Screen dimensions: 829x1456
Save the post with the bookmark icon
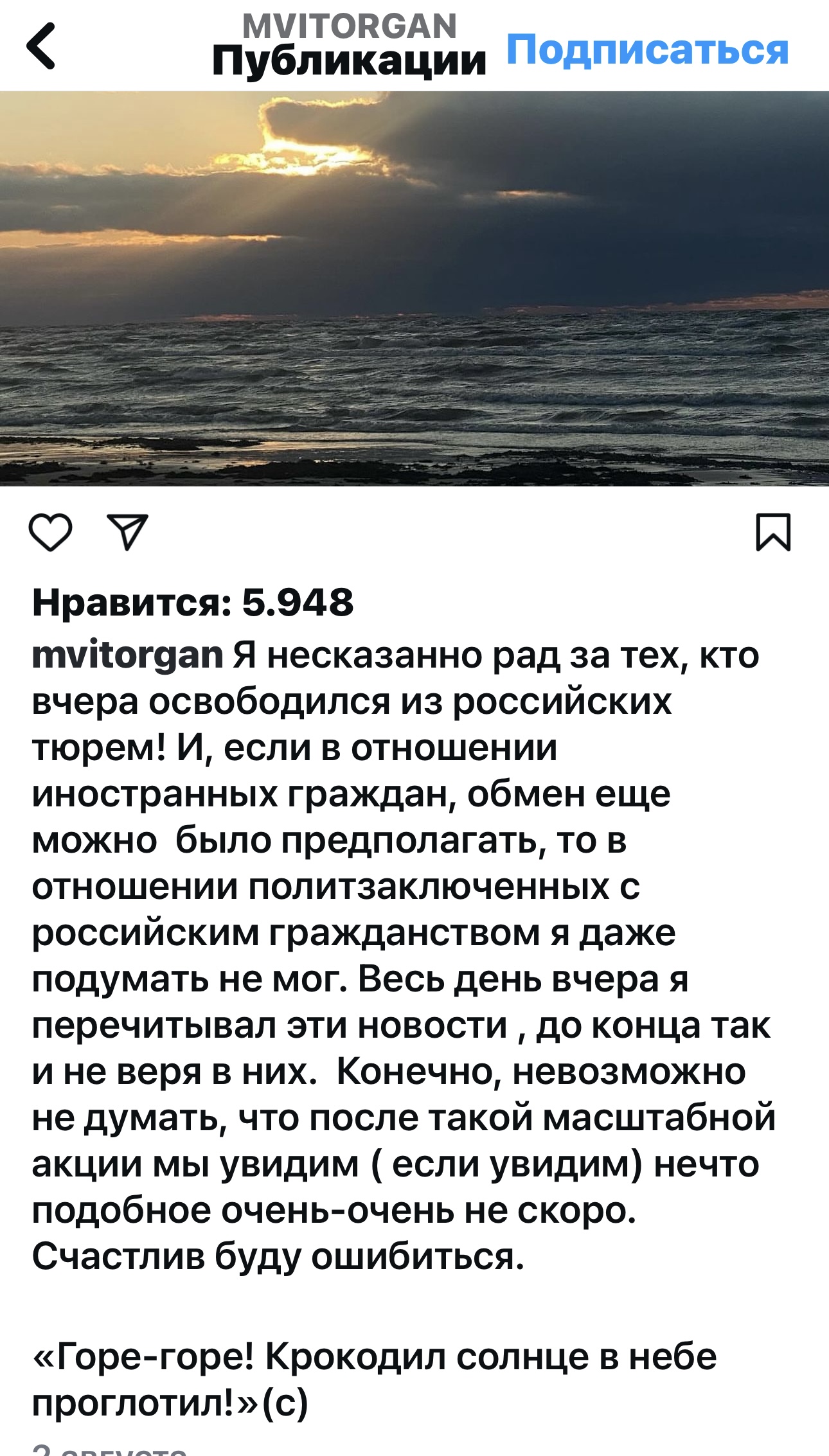(773, 532)
